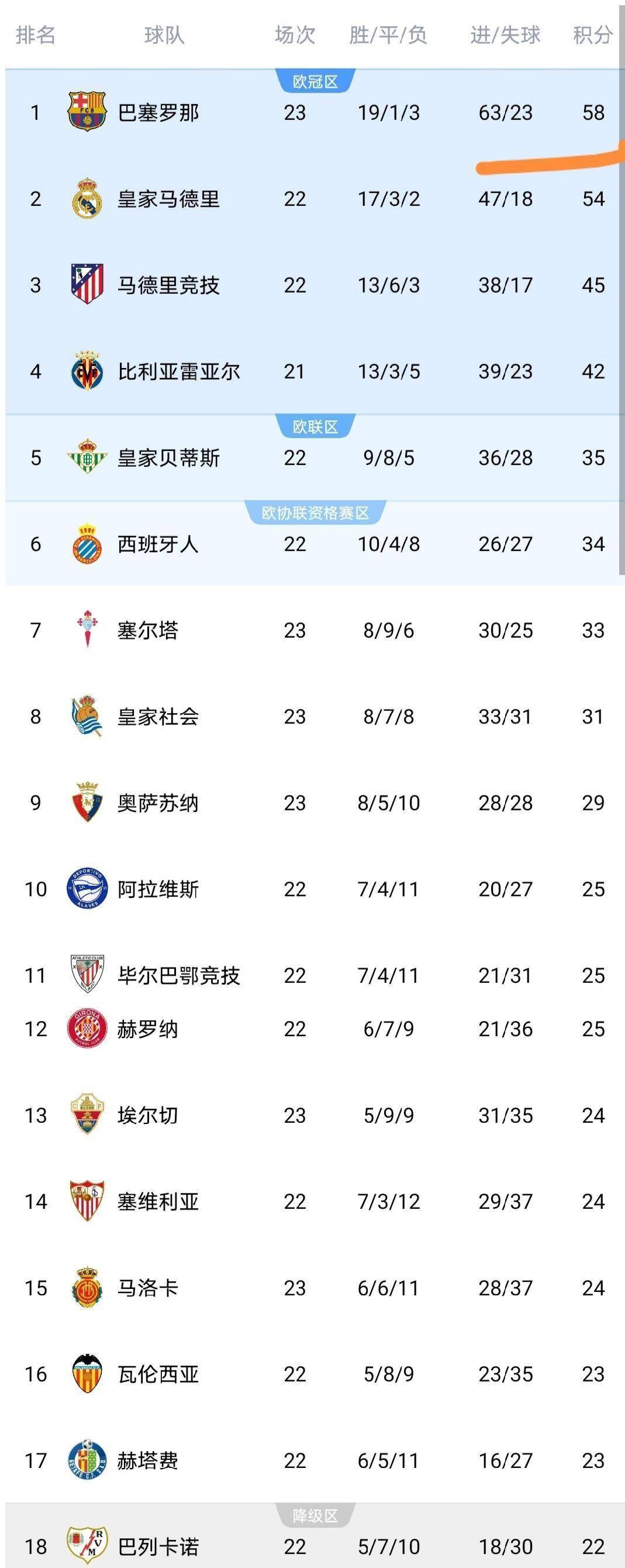Click the Espanyol club crest

87,545
